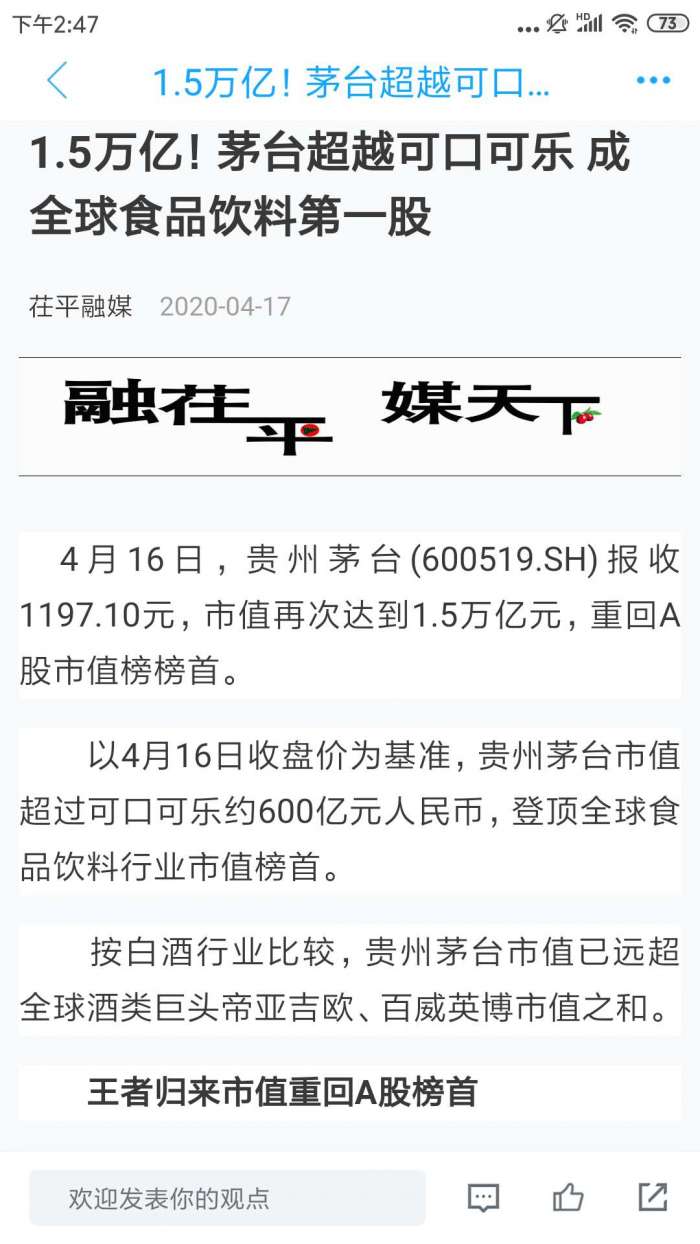Open the comments bubble icon

(483, 1197)
